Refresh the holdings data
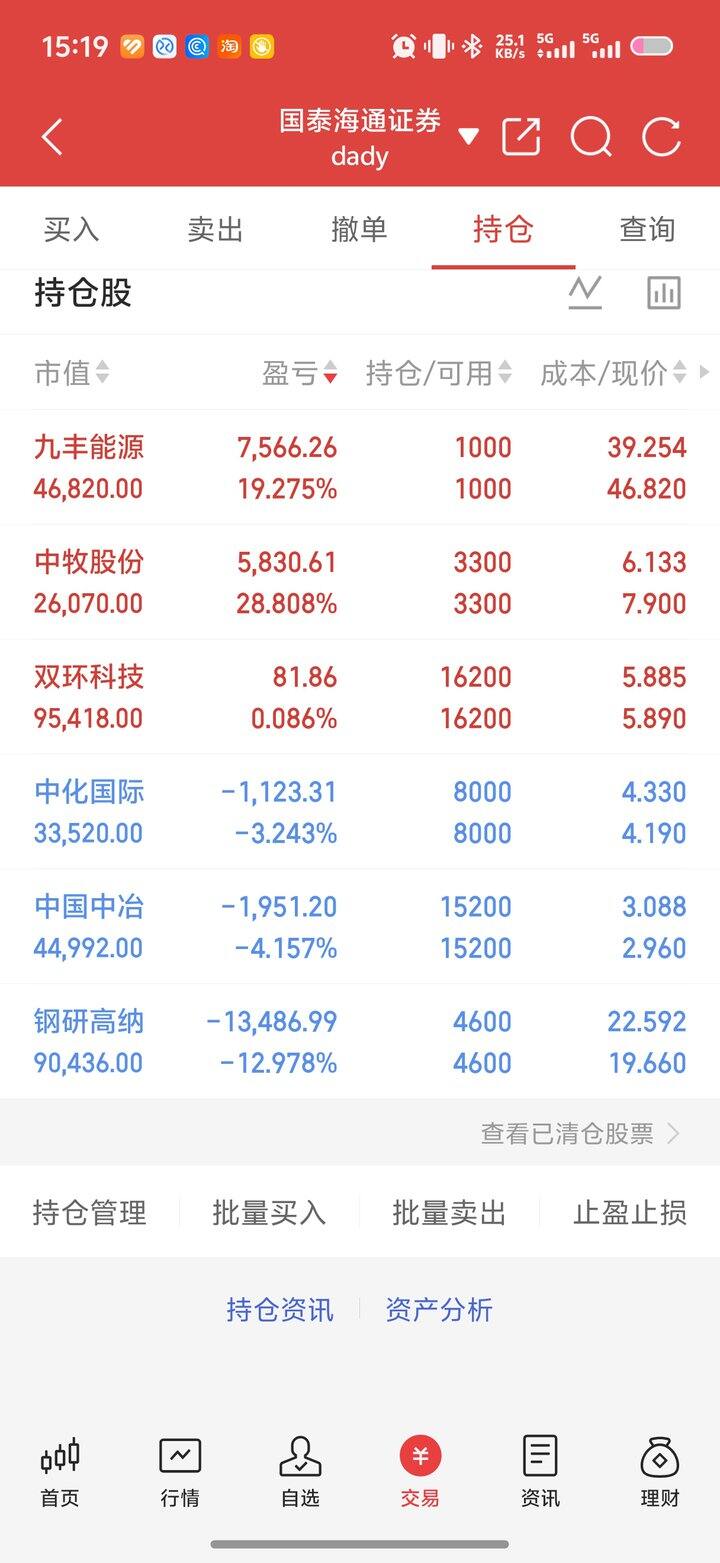Screen dimensions: 720x1563 click(661, 137)
